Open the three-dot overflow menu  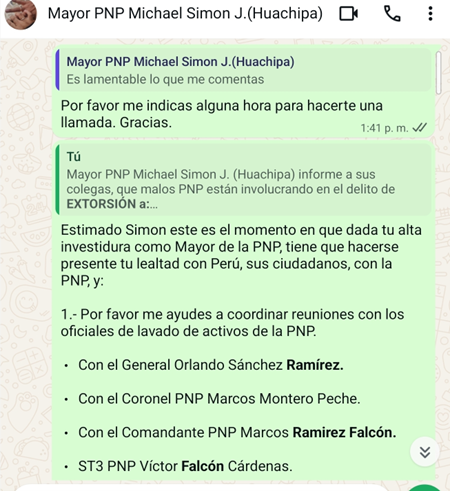[430, 14]
